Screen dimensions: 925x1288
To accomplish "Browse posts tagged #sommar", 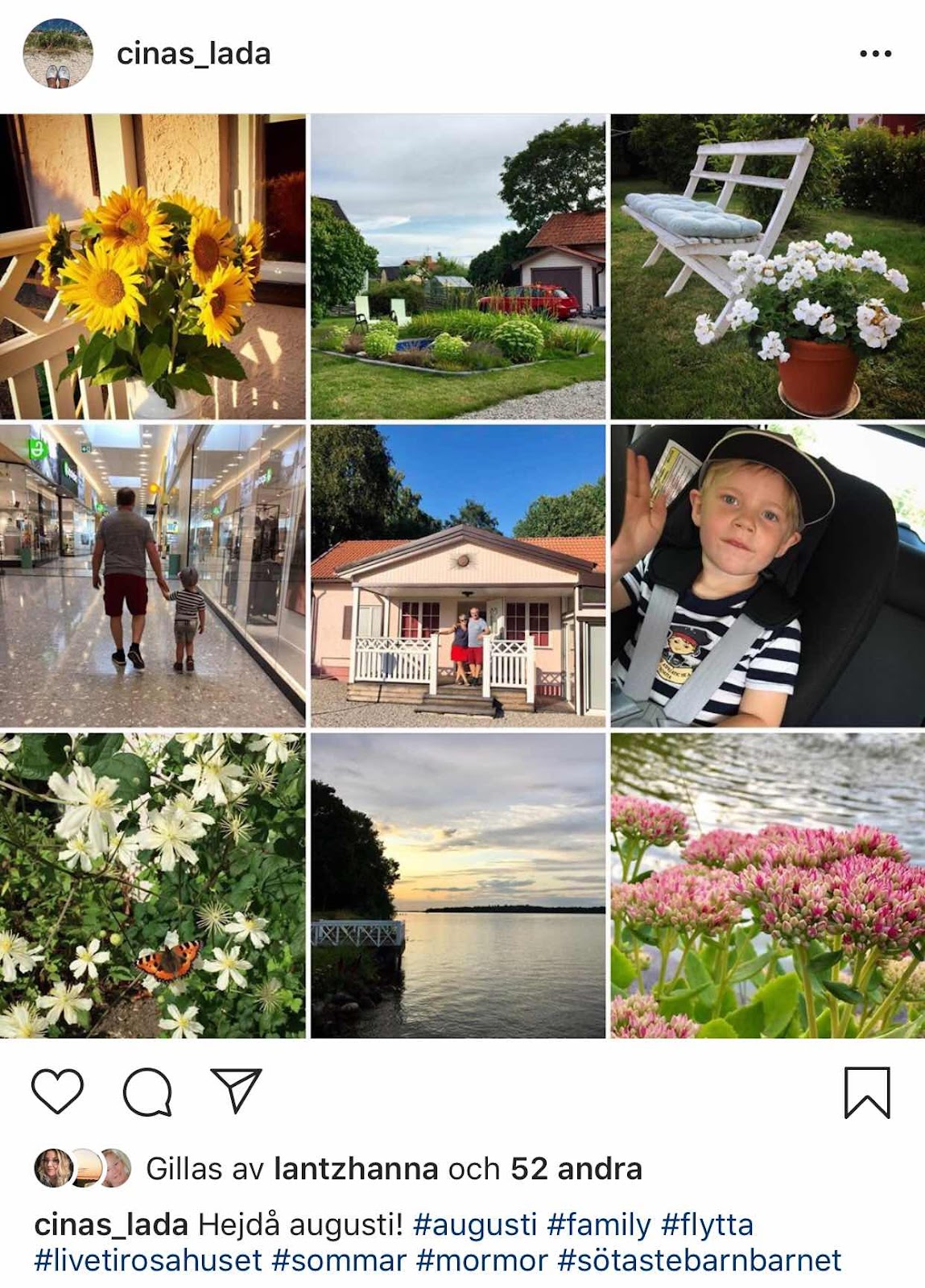I will (339, 1260).
